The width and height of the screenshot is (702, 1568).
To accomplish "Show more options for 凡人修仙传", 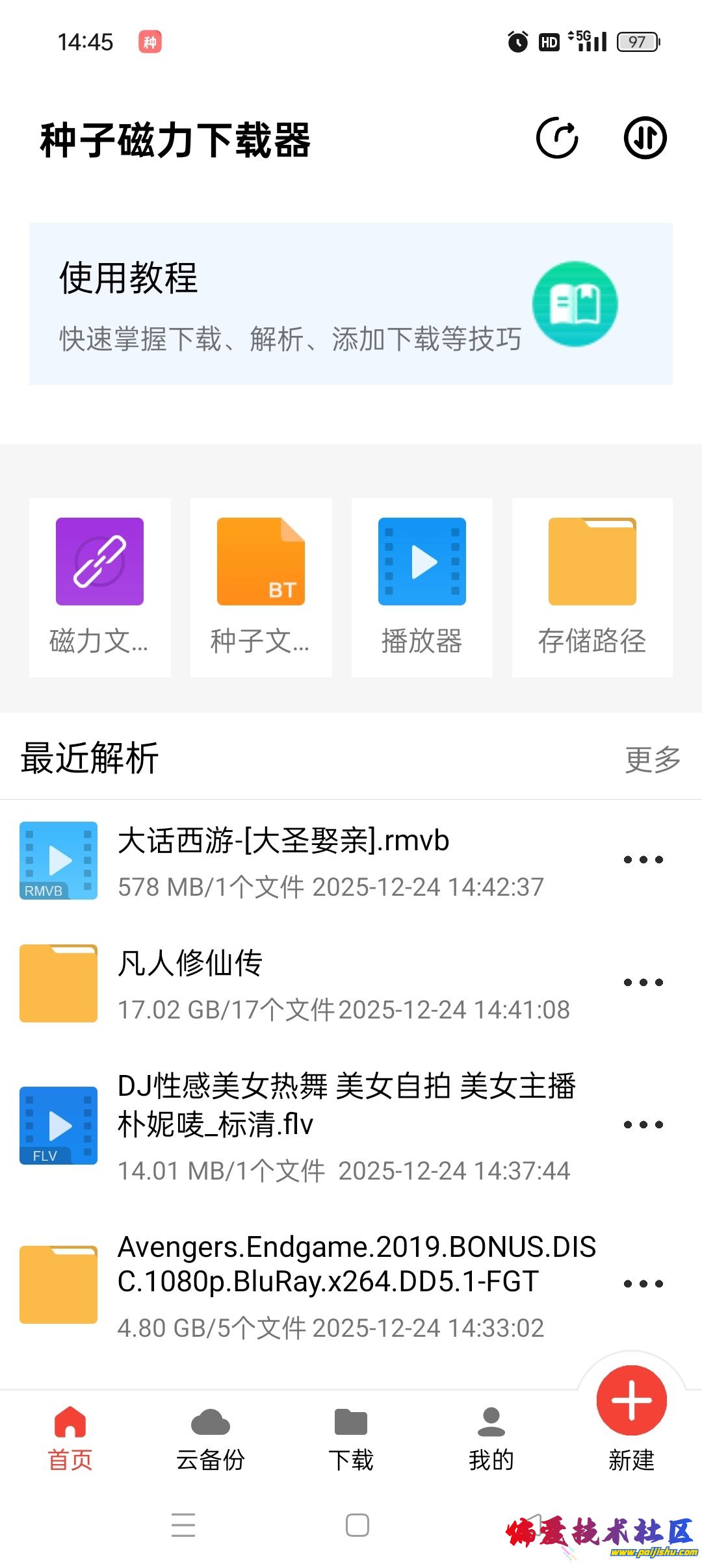I will click(x=643, y=983).
